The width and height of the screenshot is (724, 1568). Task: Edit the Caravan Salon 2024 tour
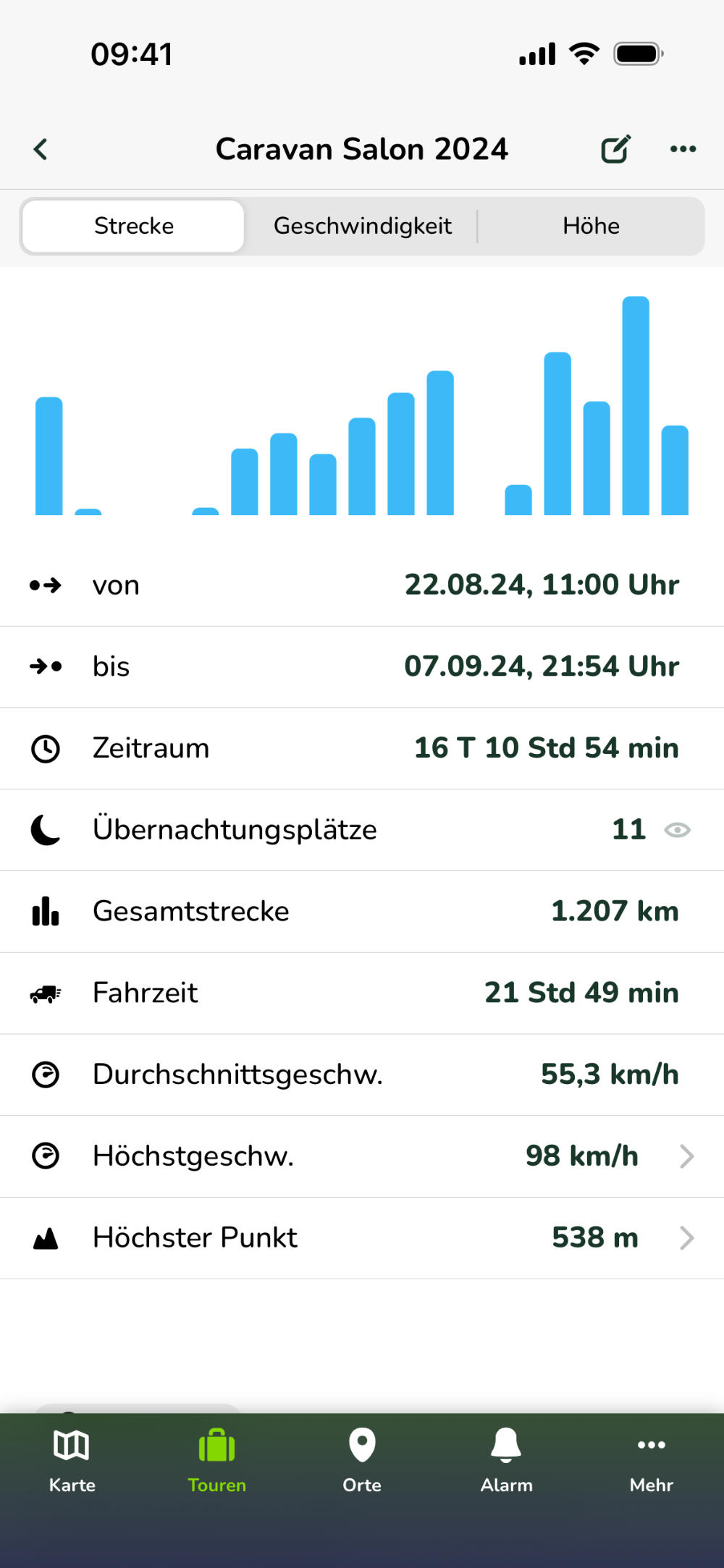pyautogui.click(x=615, y=150)
